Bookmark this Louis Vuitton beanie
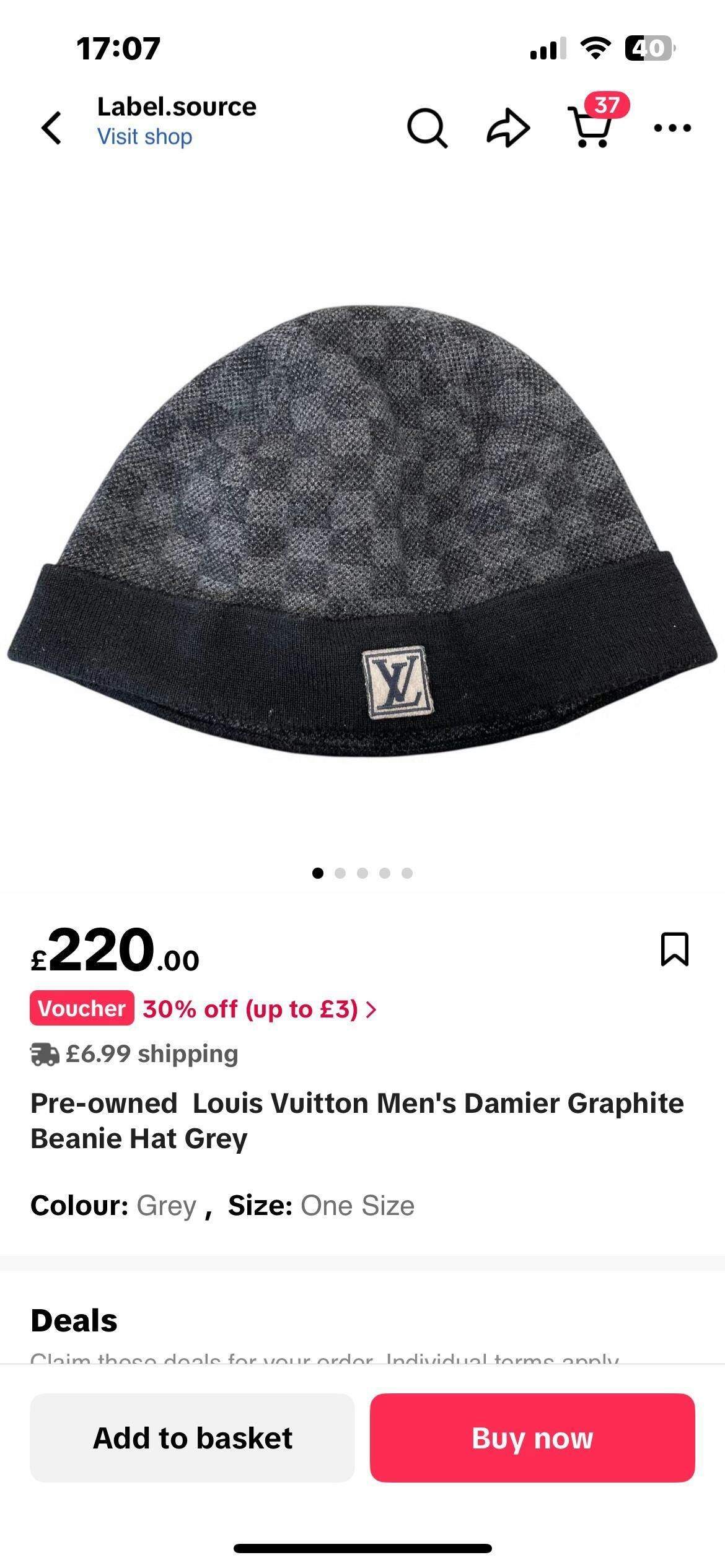This screenshot has height=1568, width=725. coord(674,949)
